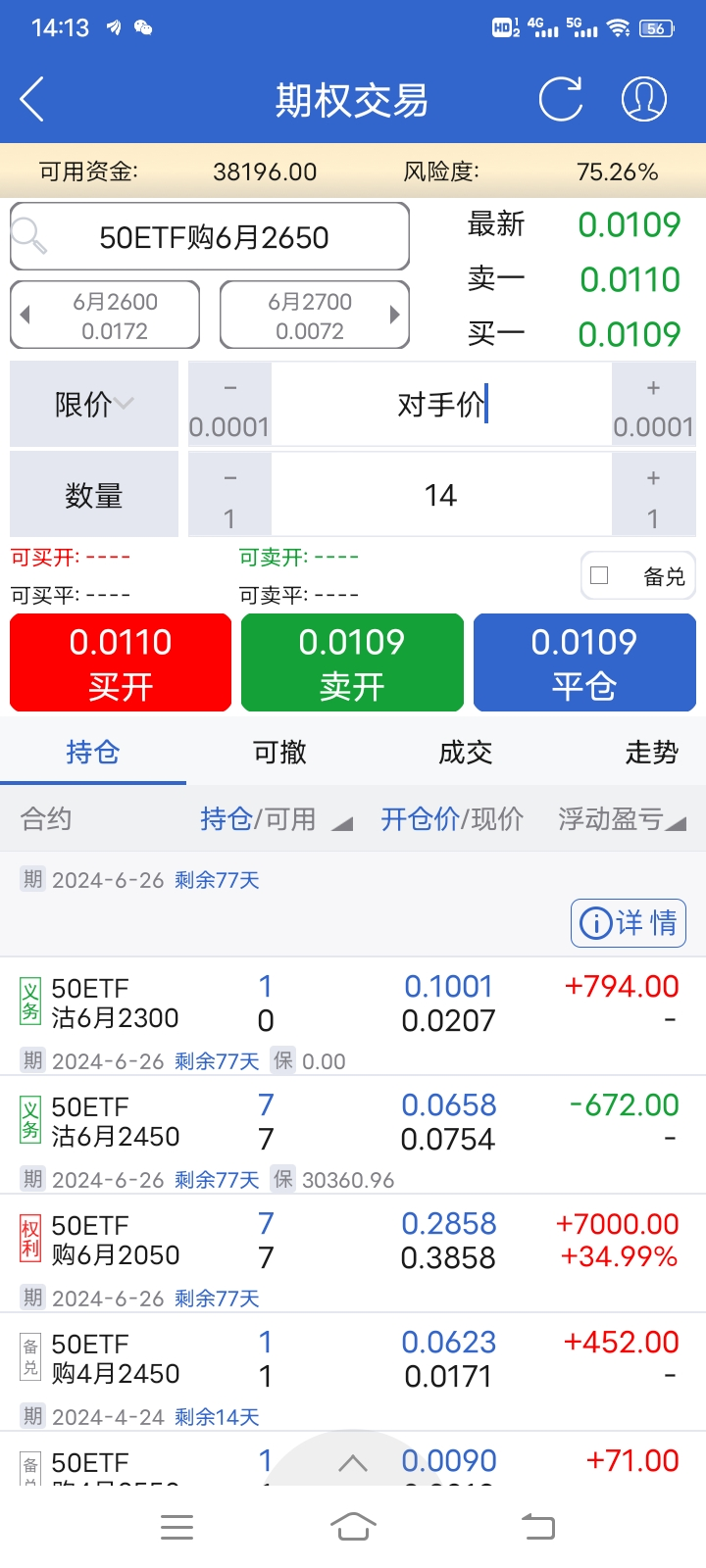This screenshot has height=1568, width=706.
Task: Open the user account icon
Action: 644,100
